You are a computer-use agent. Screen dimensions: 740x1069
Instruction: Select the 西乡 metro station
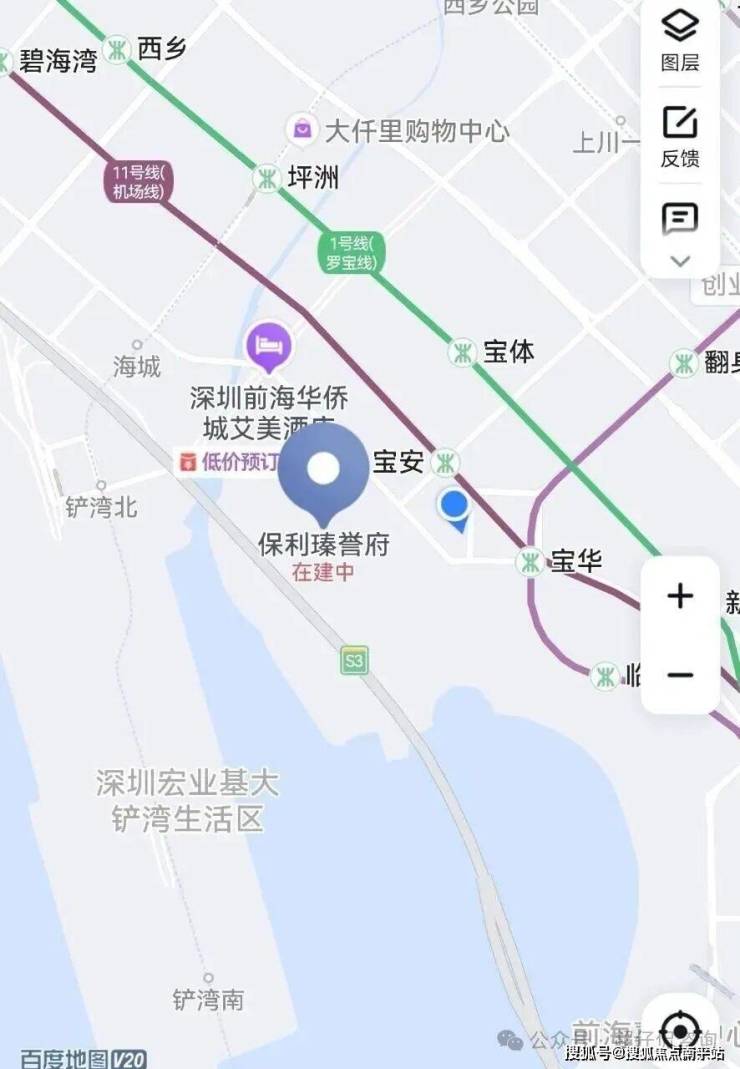click(119, 48)
